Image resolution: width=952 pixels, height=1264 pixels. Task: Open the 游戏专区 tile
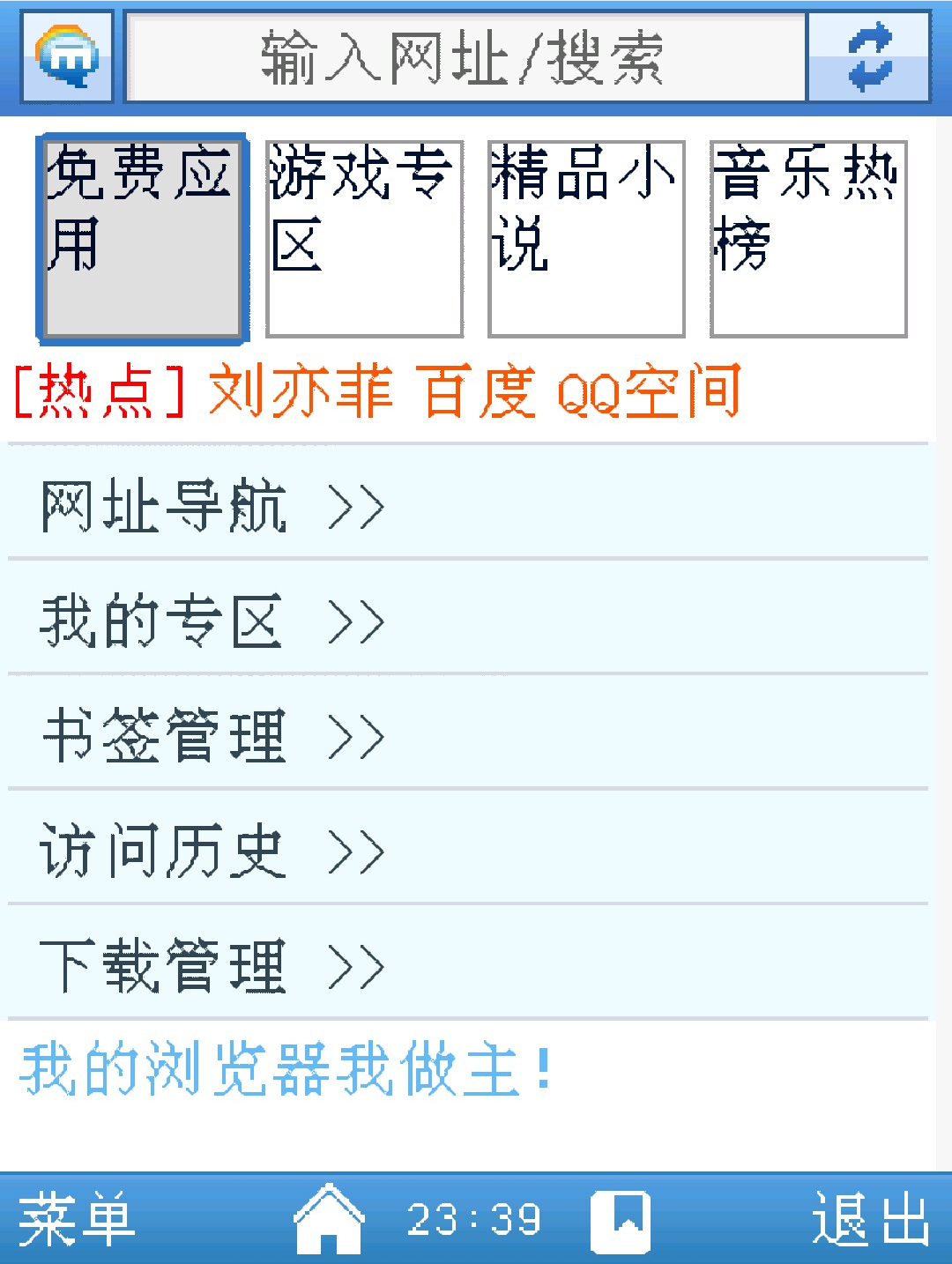click(x=364, y=238)
